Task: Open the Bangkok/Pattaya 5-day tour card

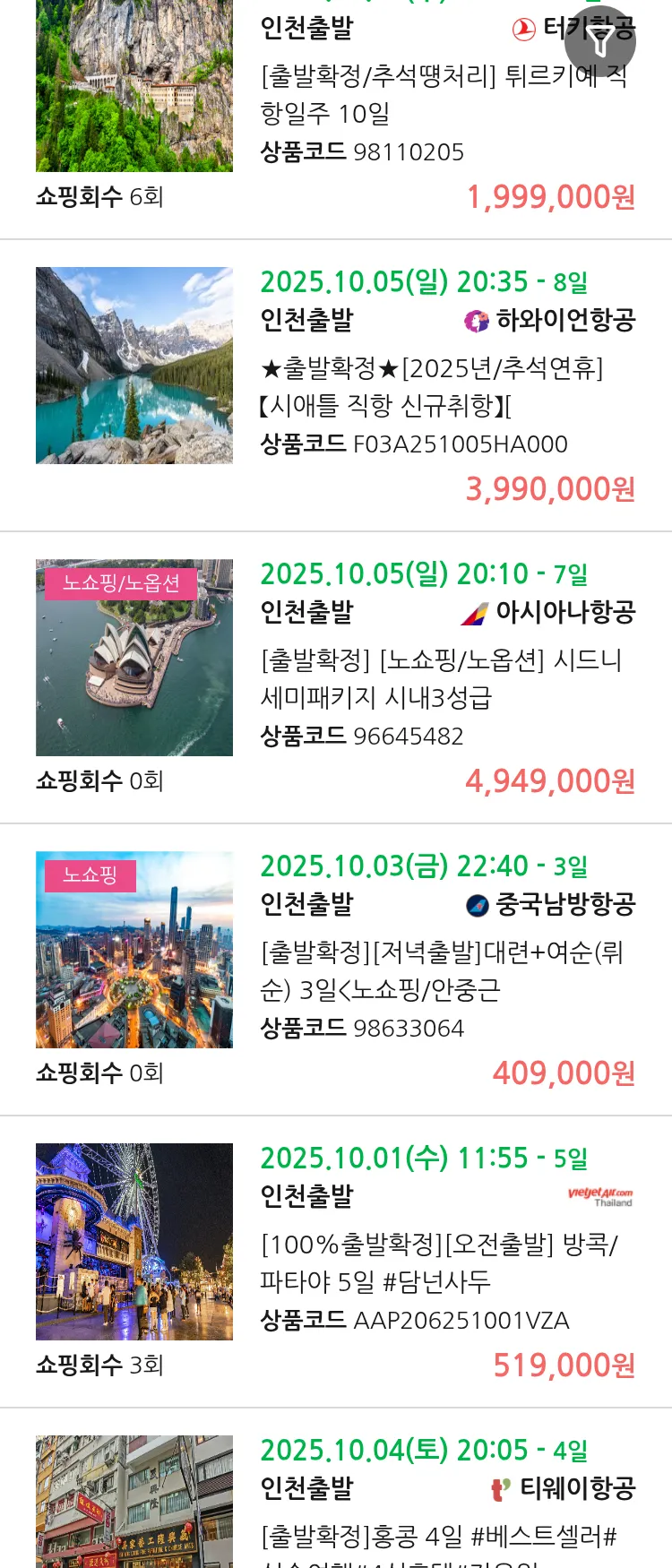Action: pos(439,1263)
